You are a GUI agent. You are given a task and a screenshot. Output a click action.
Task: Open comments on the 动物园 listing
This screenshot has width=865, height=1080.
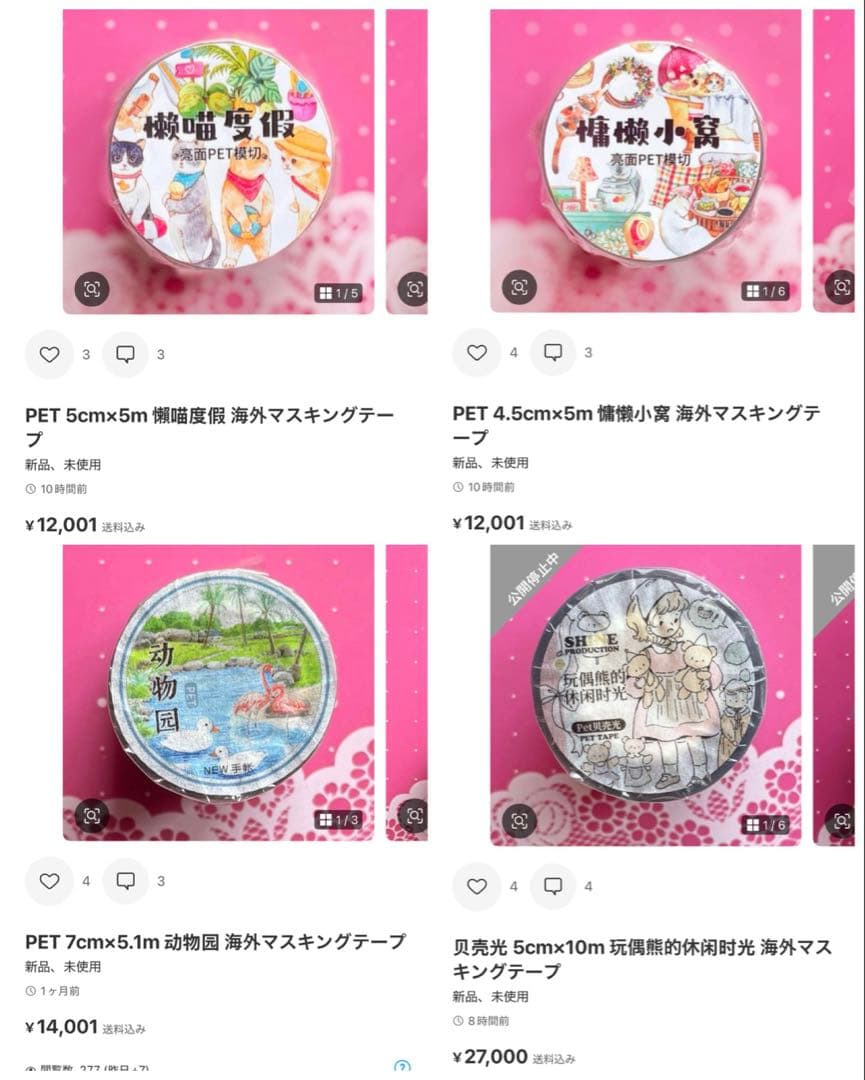pos(125,882)
